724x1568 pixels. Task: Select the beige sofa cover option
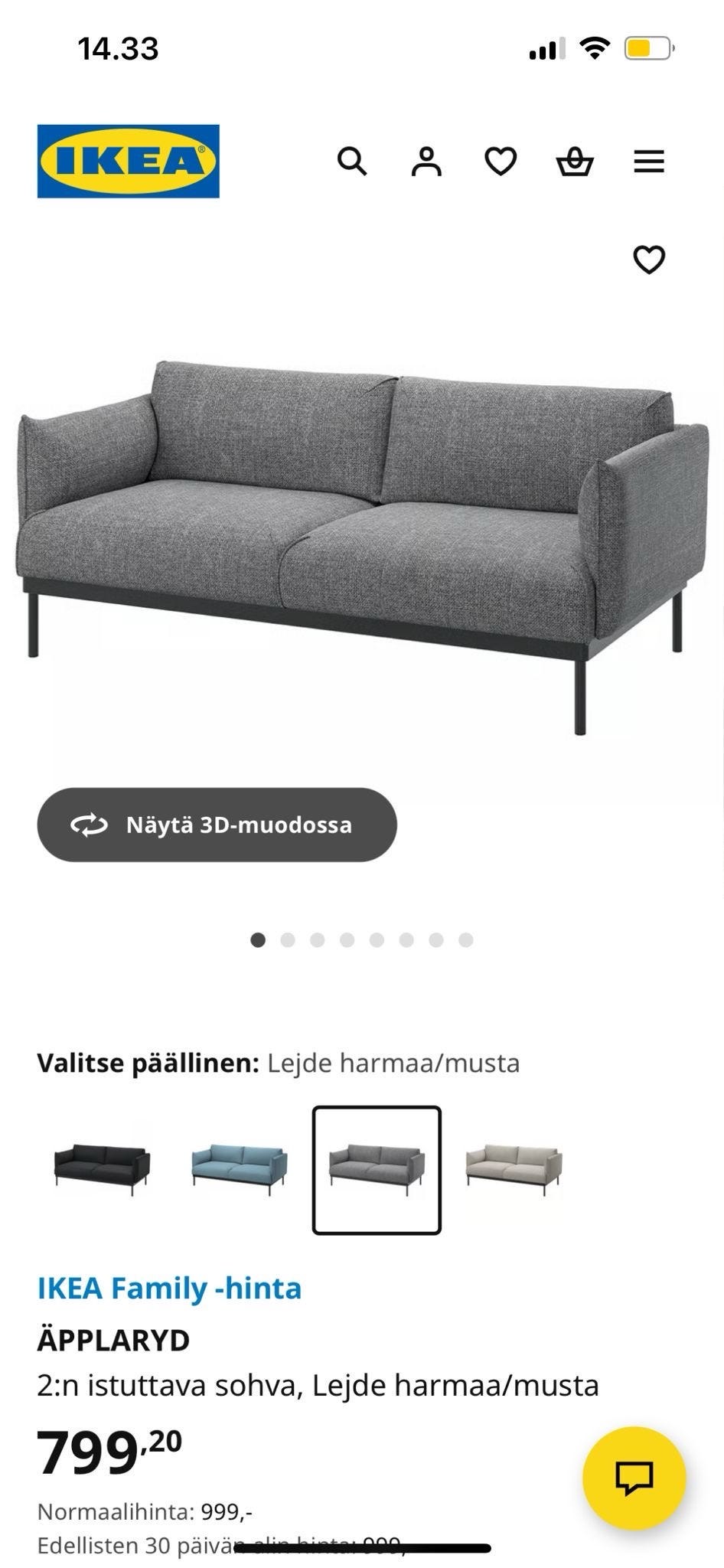(514, 1170)
